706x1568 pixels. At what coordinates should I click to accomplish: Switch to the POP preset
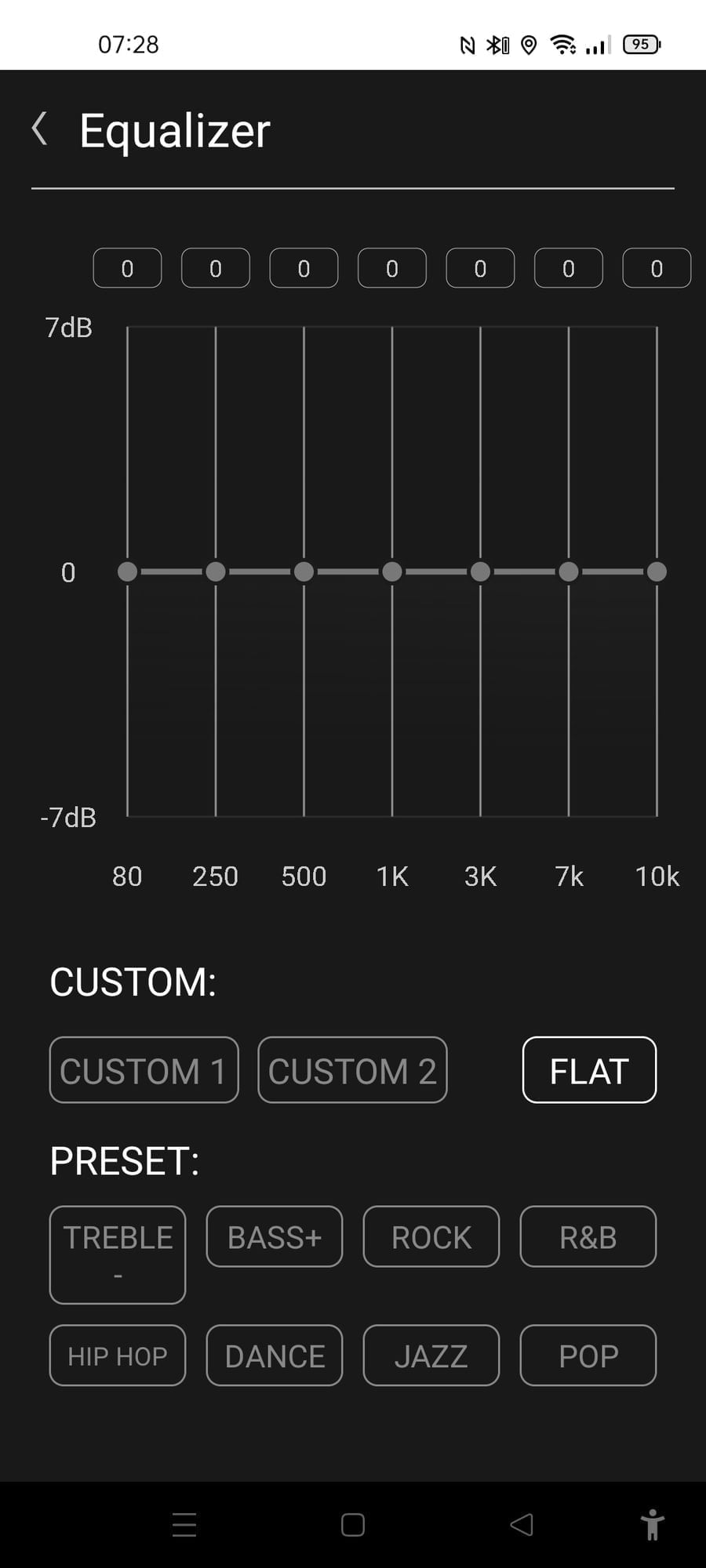[x=588, y=1356]
